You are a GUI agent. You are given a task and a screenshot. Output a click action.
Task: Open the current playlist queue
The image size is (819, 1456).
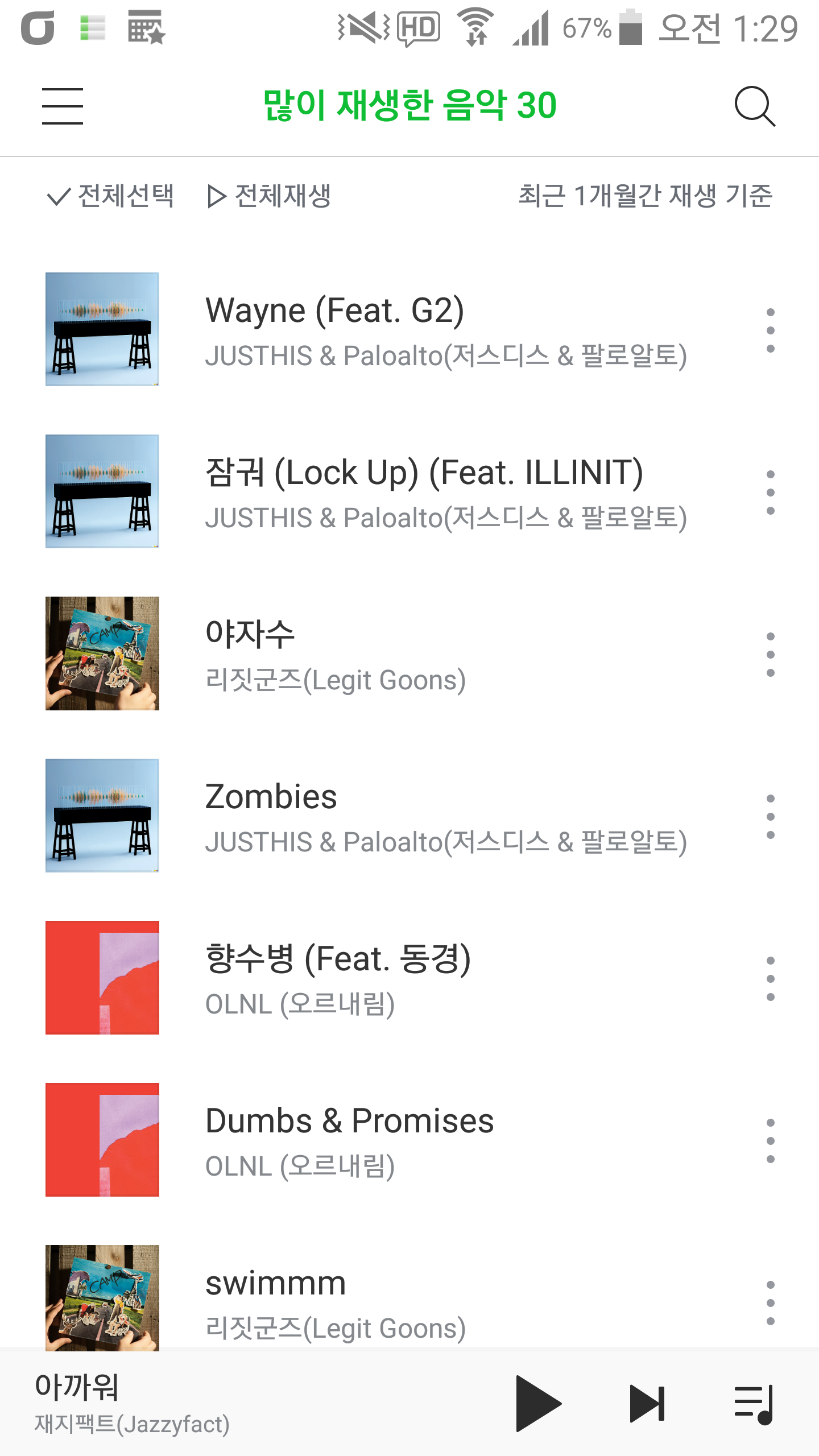pyautogui.click(x=753, y=1403)
